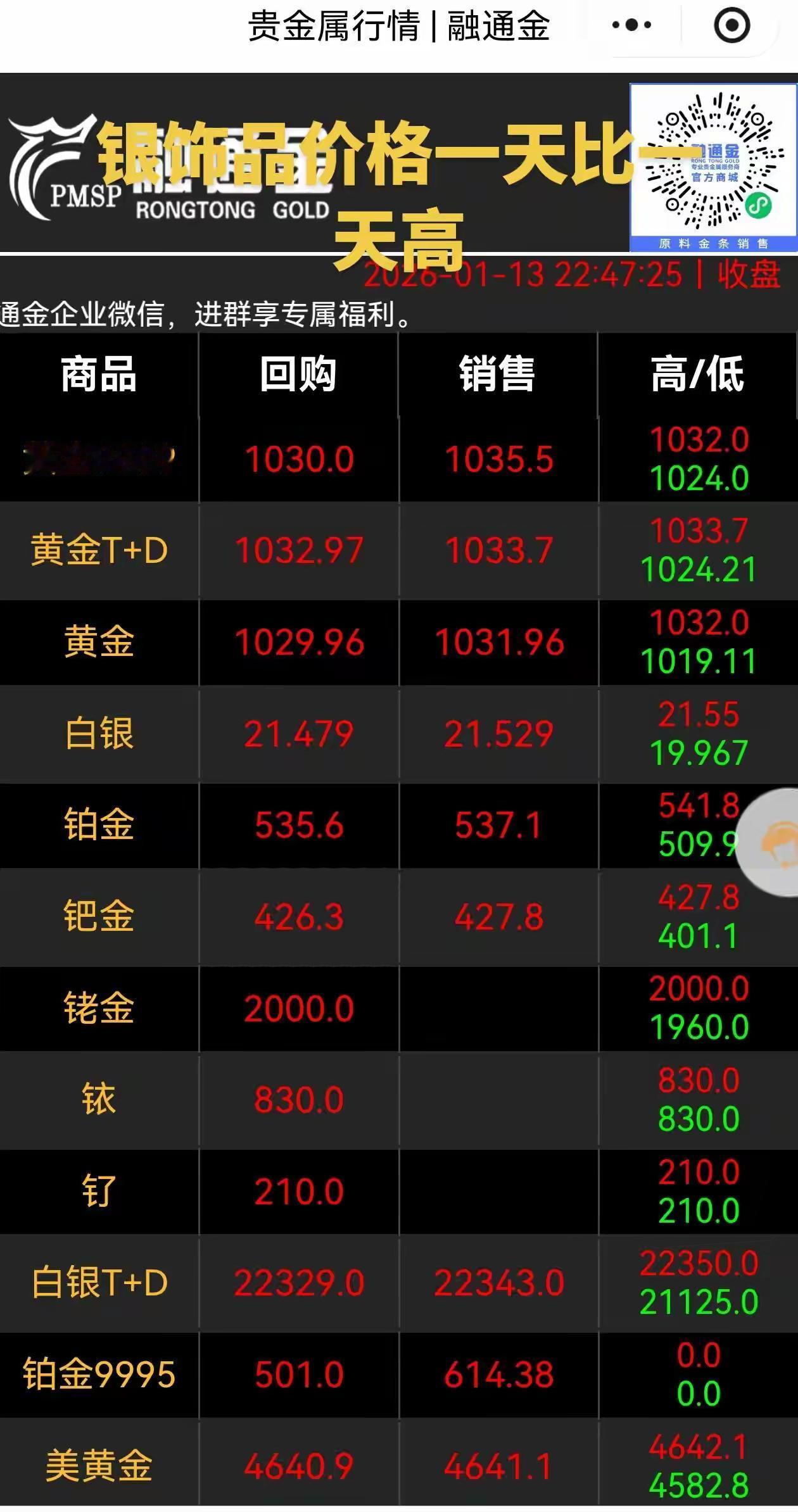Click the 销售 column header
Image resolution: width=798 pixels, height=1512 pixels.
pyautogui.click(x=498, y=374)
